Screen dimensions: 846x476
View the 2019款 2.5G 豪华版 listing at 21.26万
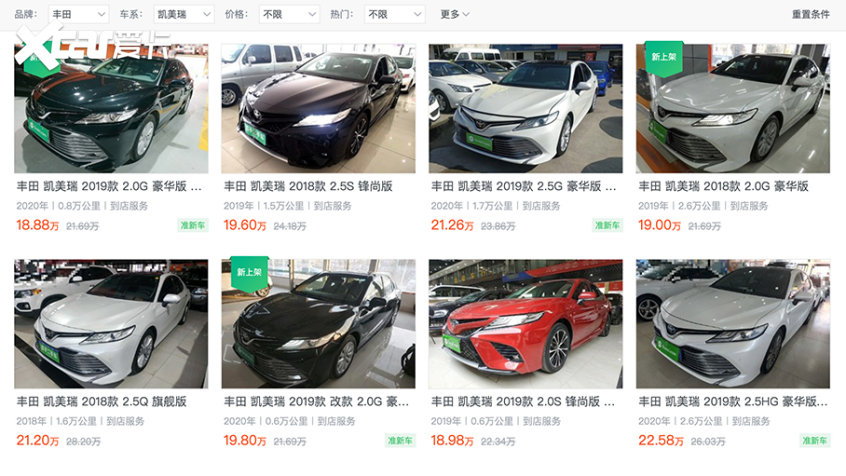525,110
